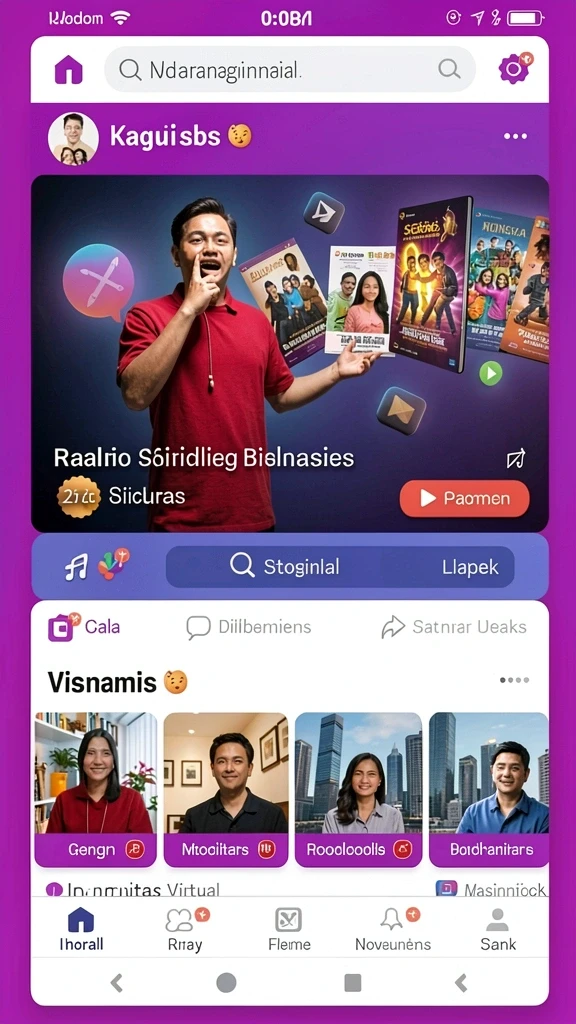576x1024 pixels.
Task: Open the Mtociitars card
Action: (x=226, y=790)
